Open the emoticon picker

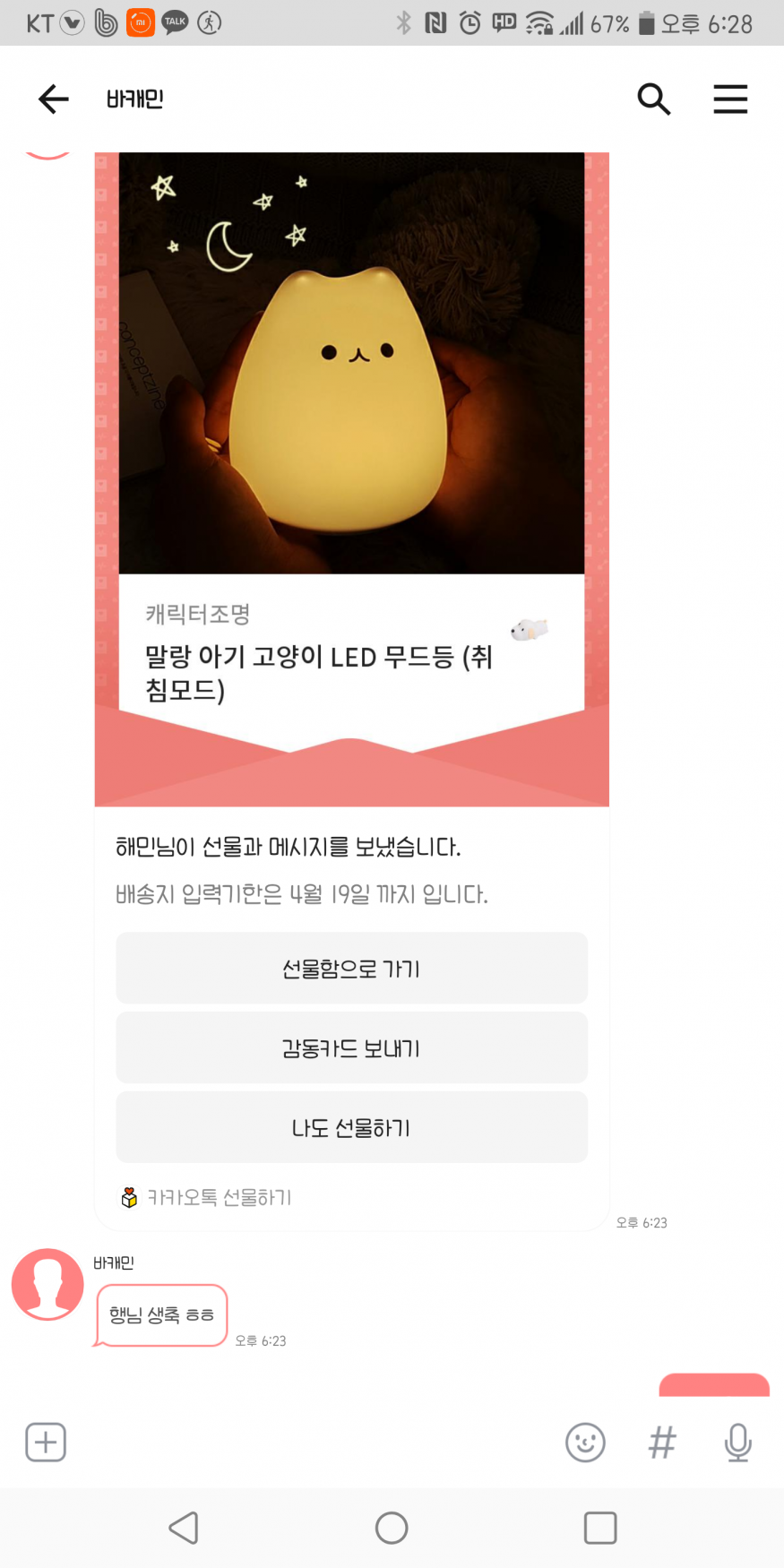585,1443
